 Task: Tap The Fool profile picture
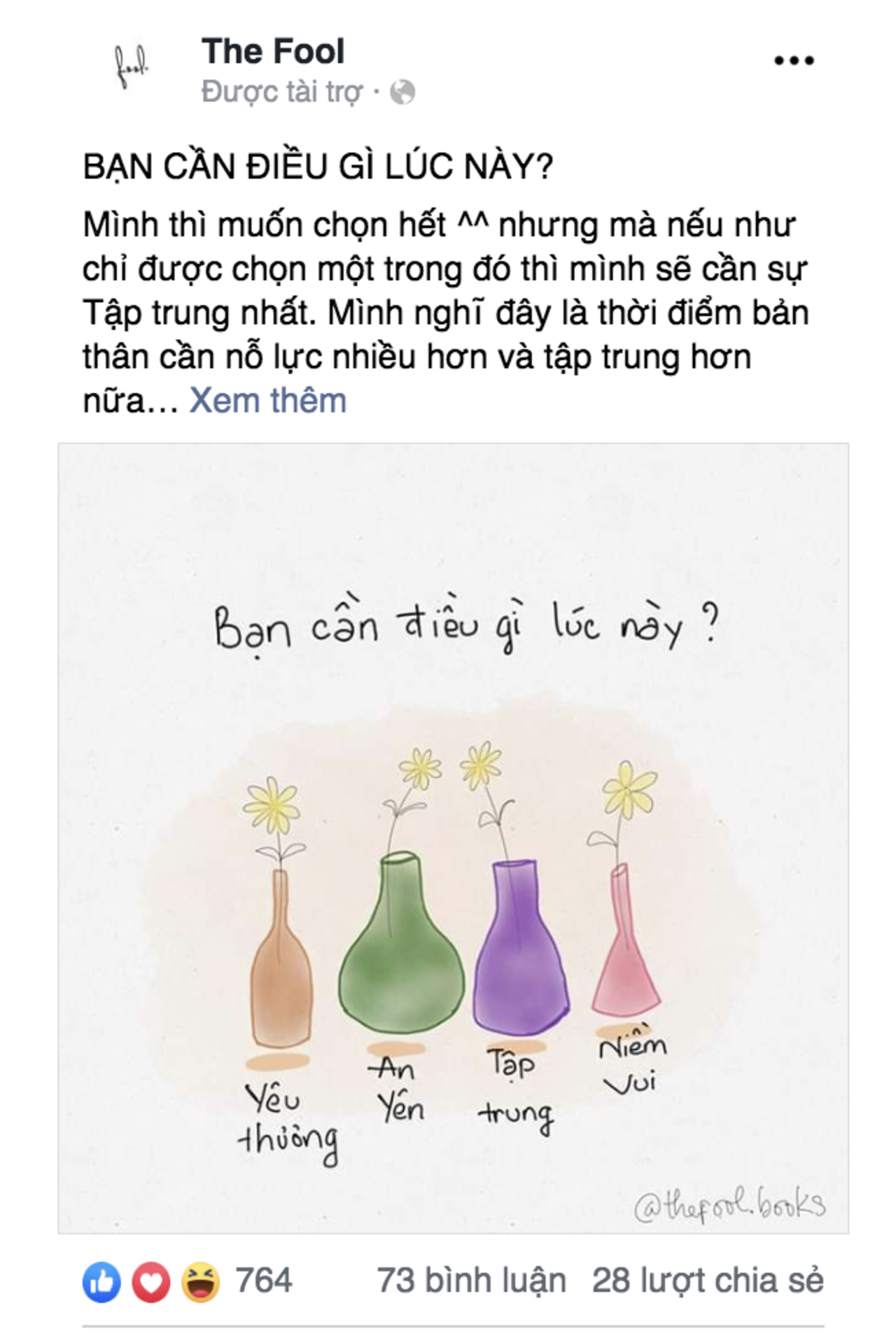click(132, 66)
